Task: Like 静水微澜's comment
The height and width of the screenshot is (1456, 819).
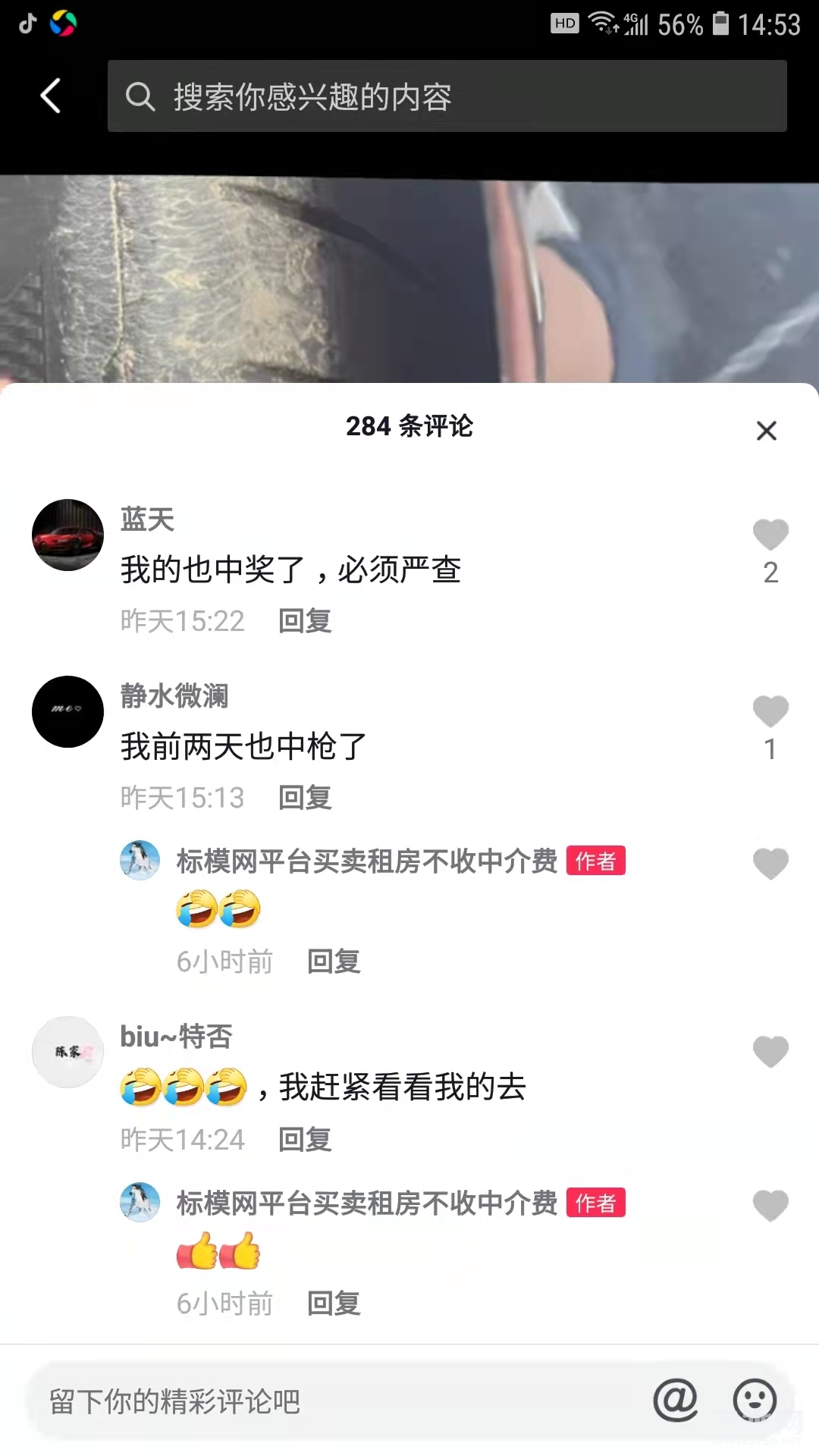Action: tap(770, 712)
